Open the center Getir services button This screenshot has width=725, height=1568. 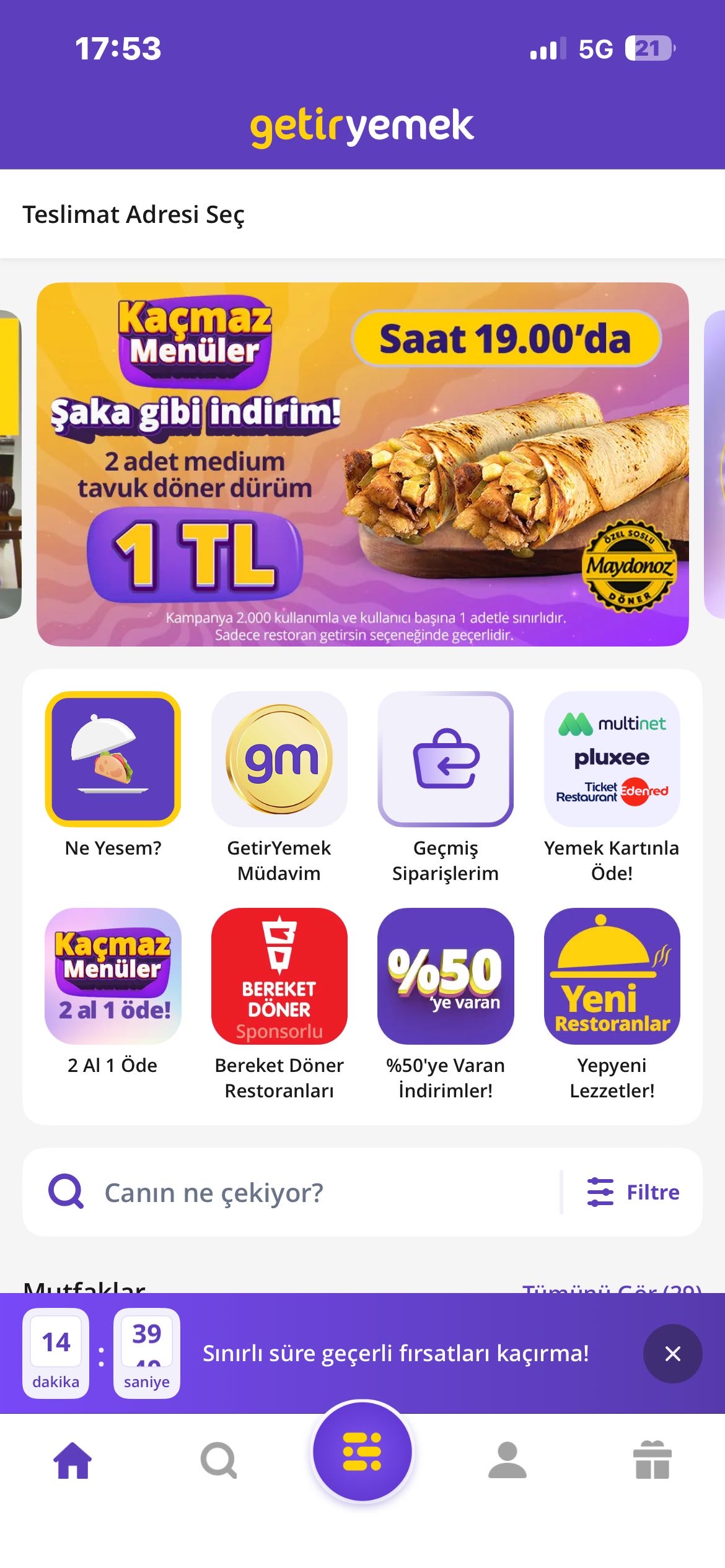pos(362,1451)
